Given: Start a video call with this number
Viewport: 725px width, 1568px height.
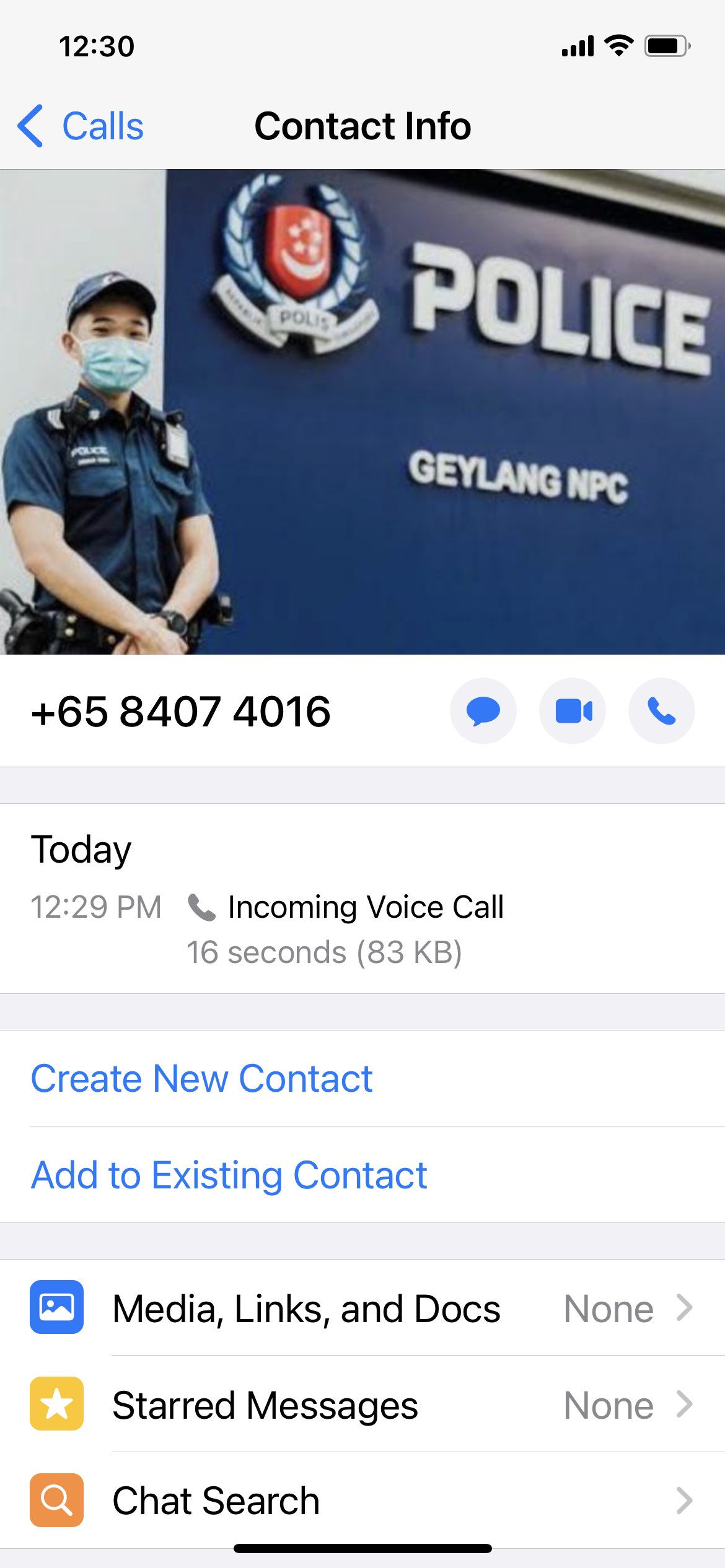Looking at the screenshot, I should click(x=573, y=711).
